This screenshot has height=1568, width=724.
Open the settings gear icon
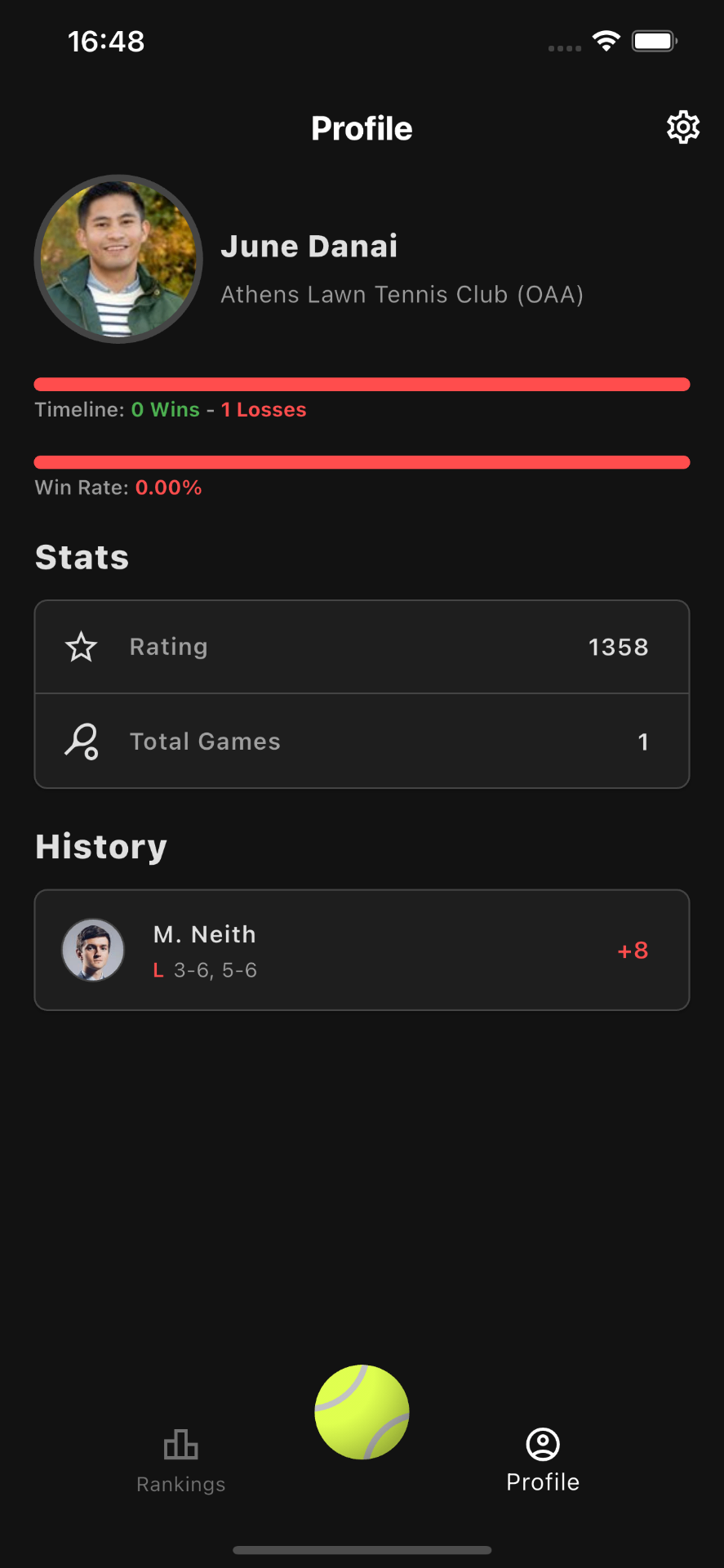(682, 127)
